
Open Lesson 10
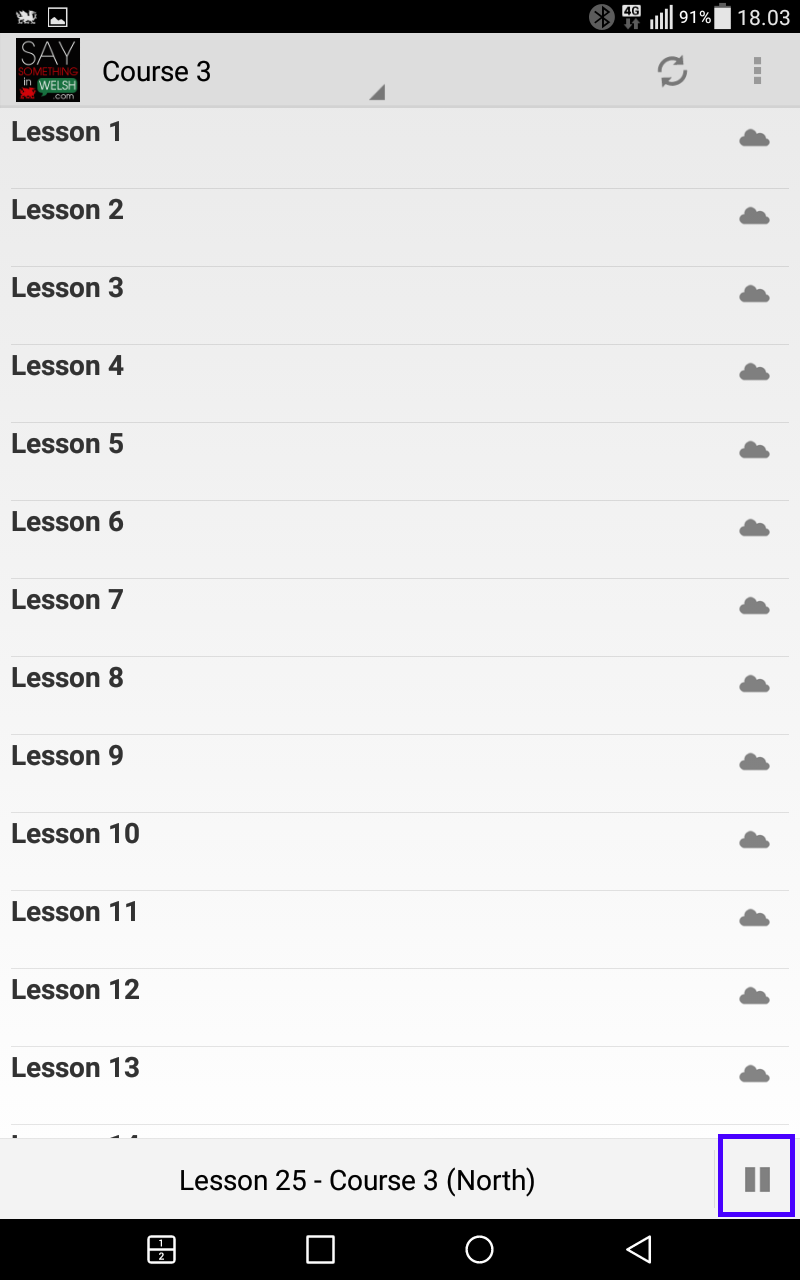click(x=400, y=851)
